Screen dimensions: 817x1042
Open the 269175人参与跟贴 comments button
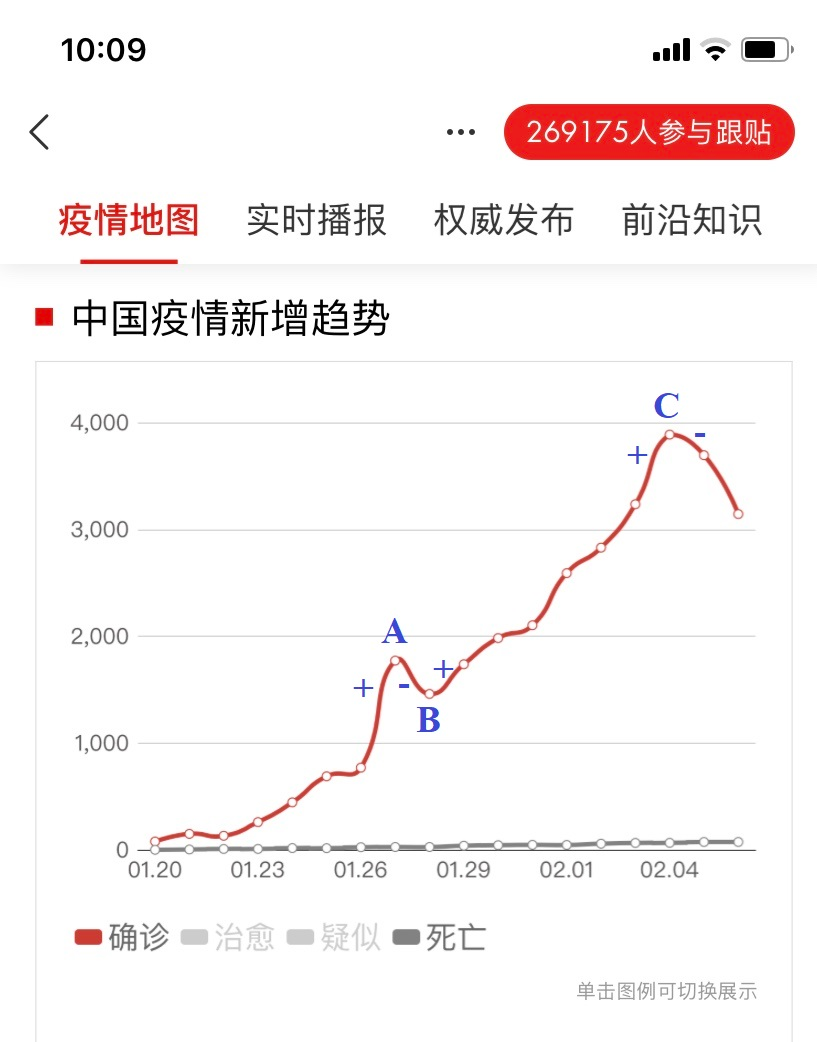[649, 132]
